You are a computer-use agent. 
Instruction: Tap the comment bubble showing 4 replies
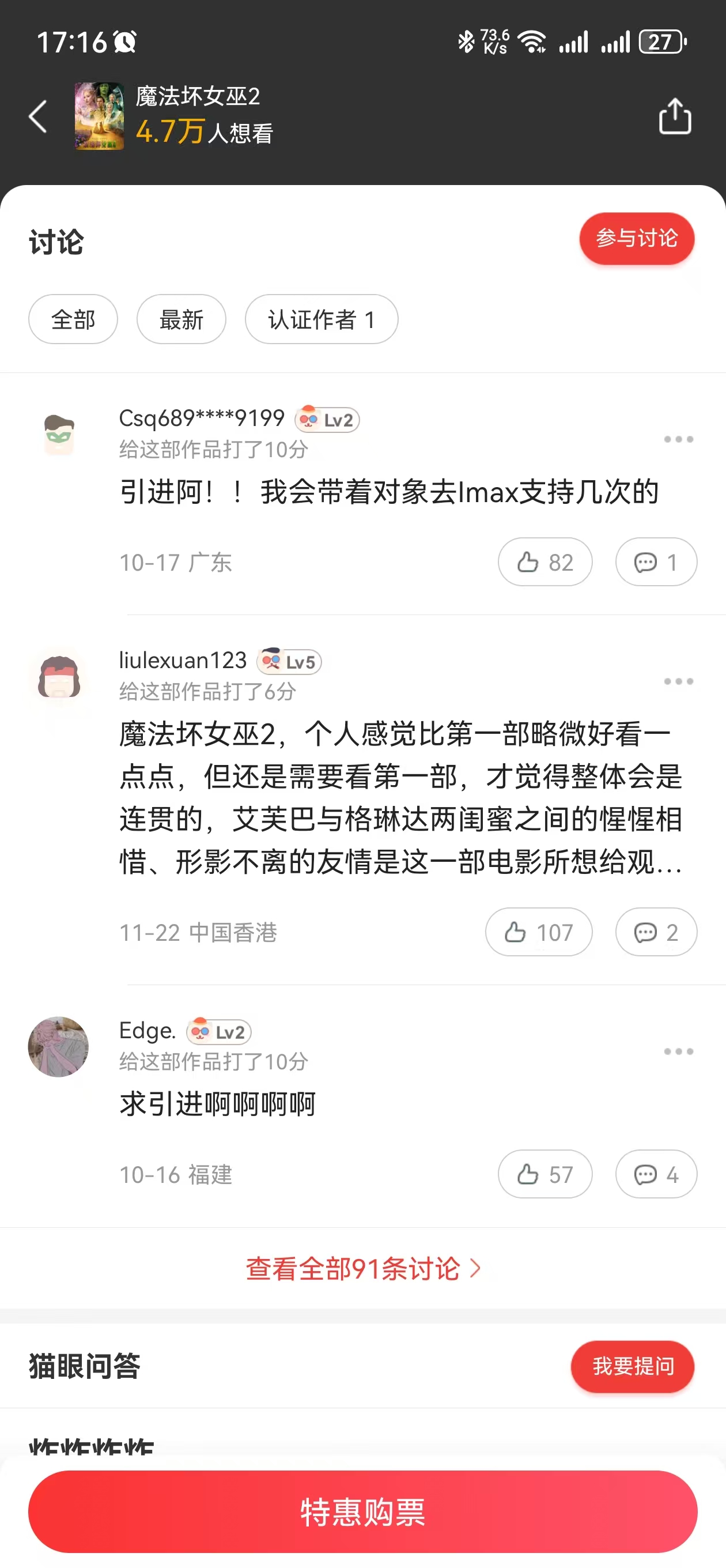click(x=656, y=1174)
